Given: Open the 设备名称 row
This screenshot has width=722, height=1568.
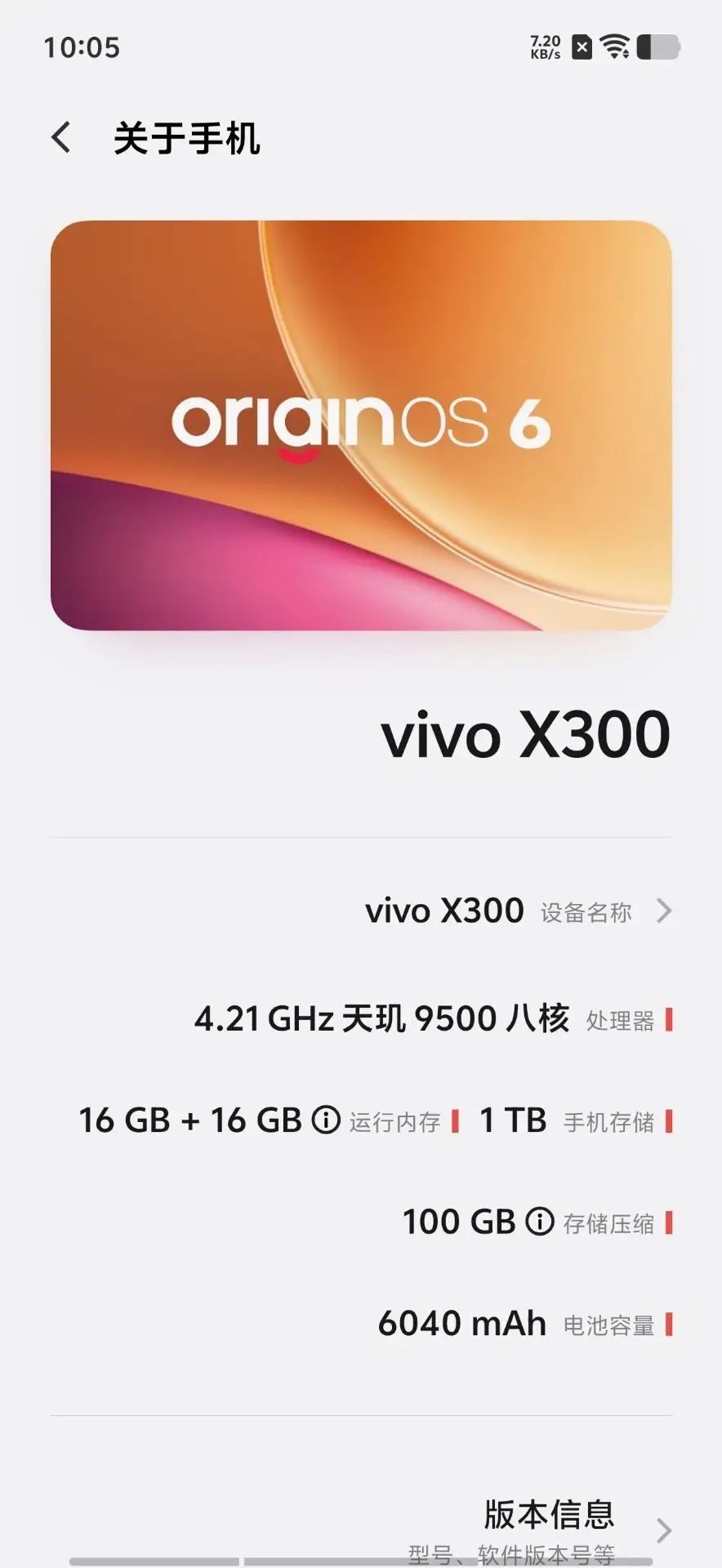Looking at the screenshot, I should 518,911.
